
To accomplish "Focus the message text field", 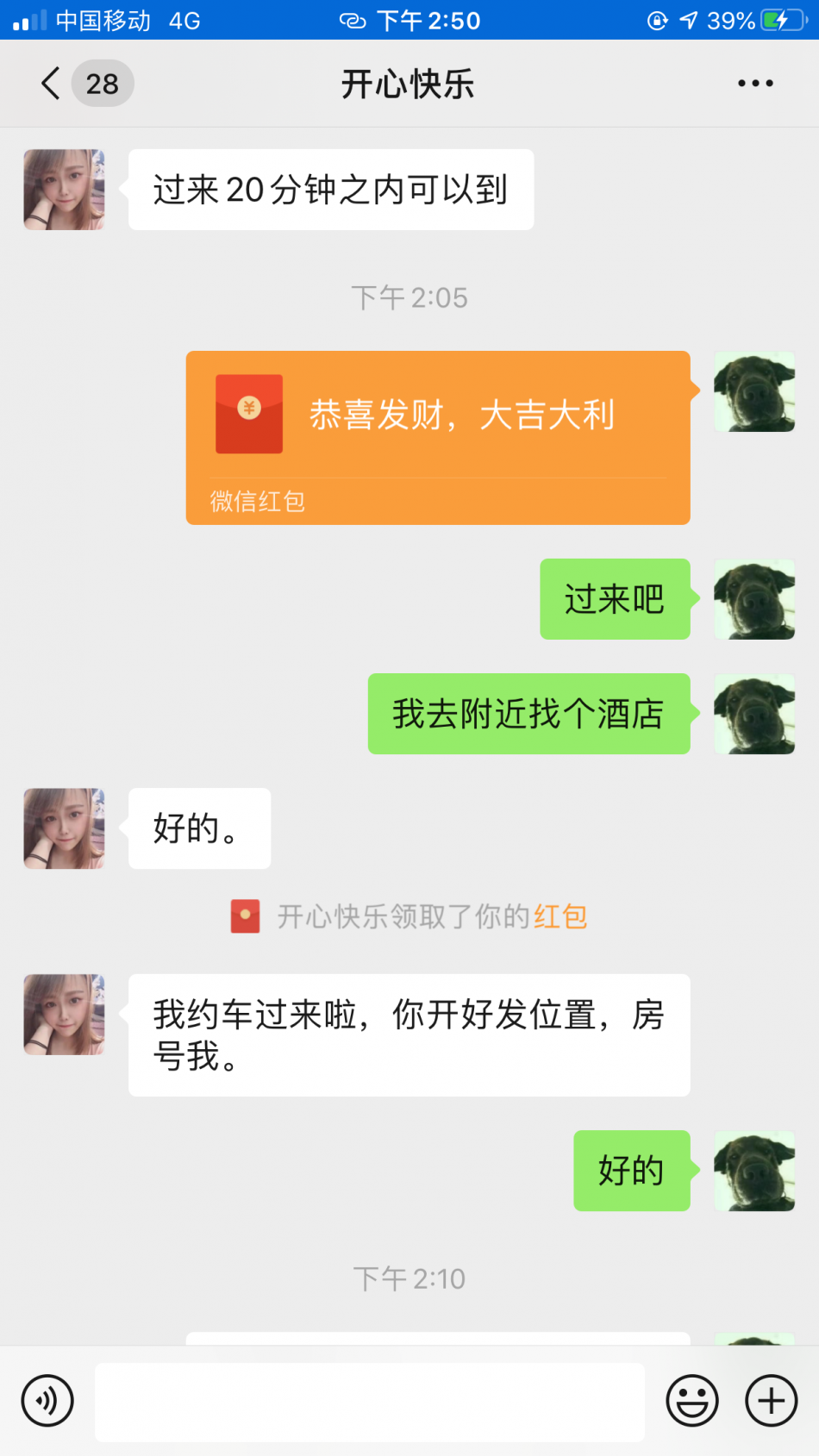I will 369,1402.
